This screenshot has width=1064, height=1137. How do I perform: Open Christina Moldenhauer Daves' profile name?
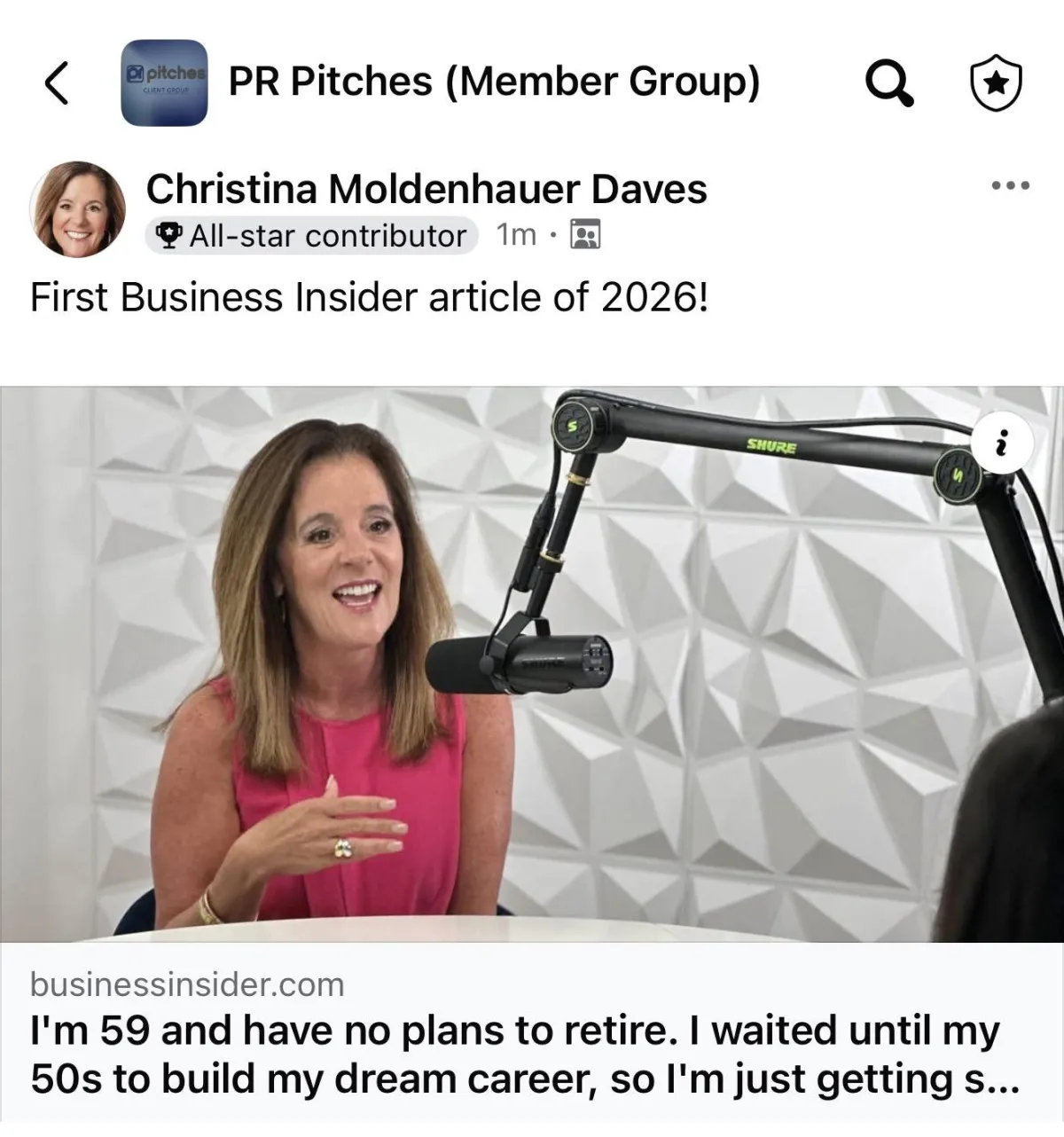pyautogui.click(x=426, y=189)
